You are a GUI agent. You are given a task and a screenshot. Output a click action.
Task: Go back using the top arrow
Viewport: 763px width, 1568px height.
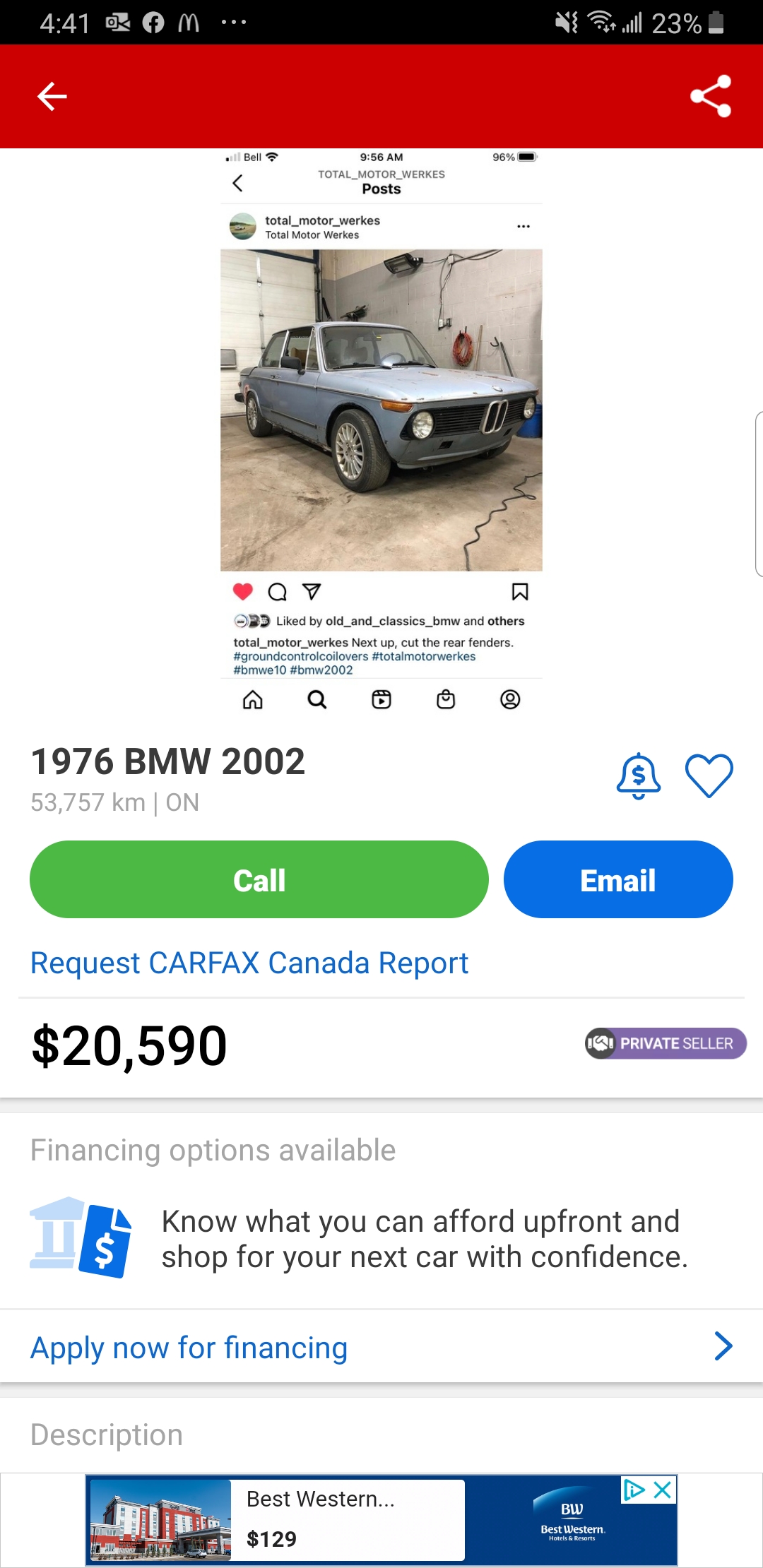coord(52,97)
